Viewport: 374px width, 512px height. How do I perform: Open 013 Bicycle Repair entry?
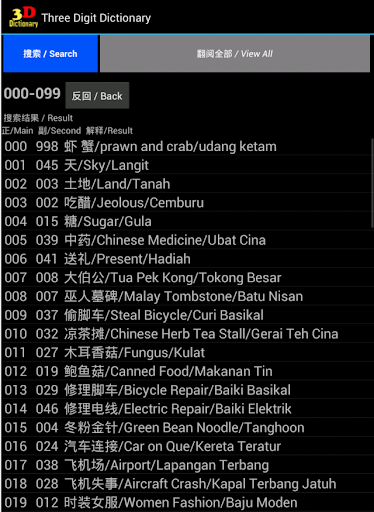coord(187,390)
